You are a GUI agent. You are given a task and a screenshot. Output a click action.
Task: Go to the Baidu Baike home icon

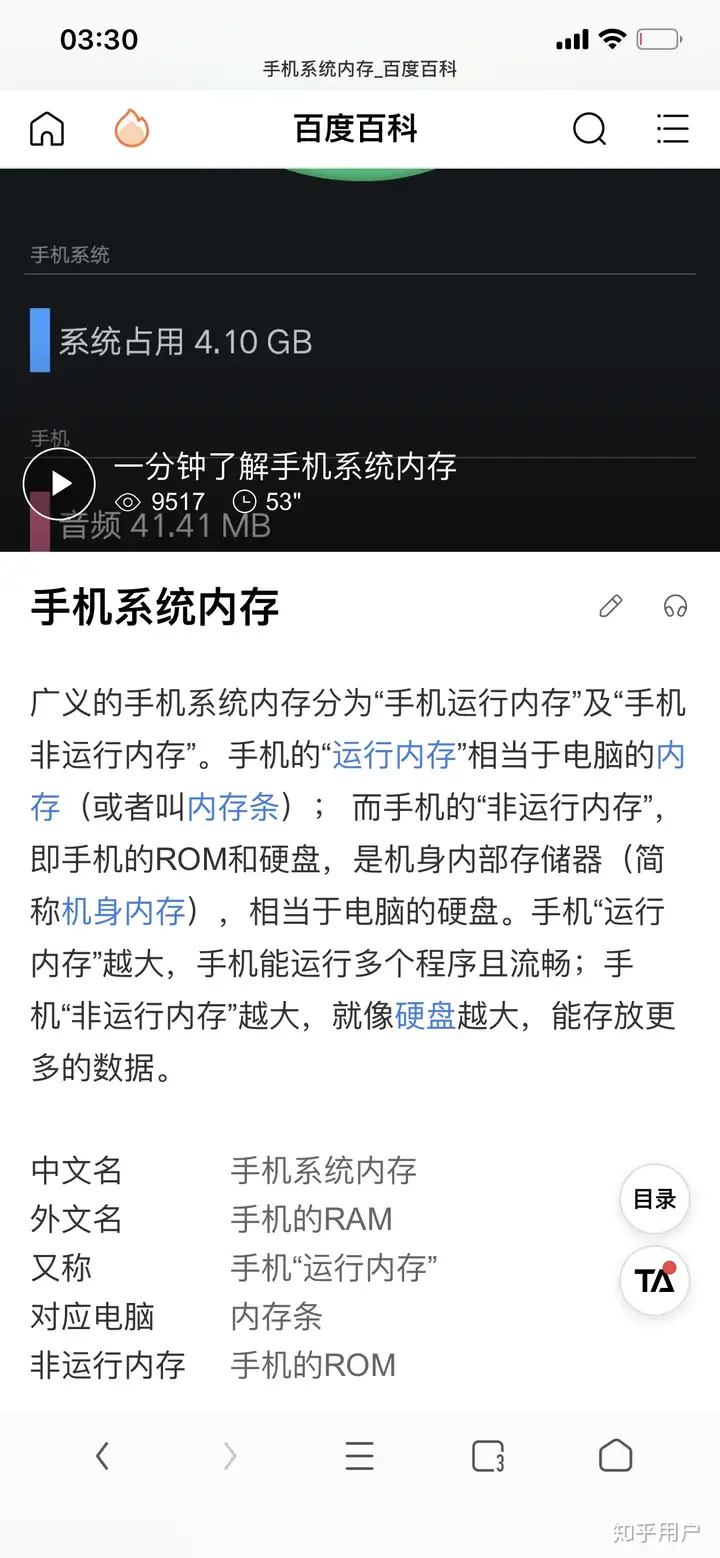click(x=47, y=129)
